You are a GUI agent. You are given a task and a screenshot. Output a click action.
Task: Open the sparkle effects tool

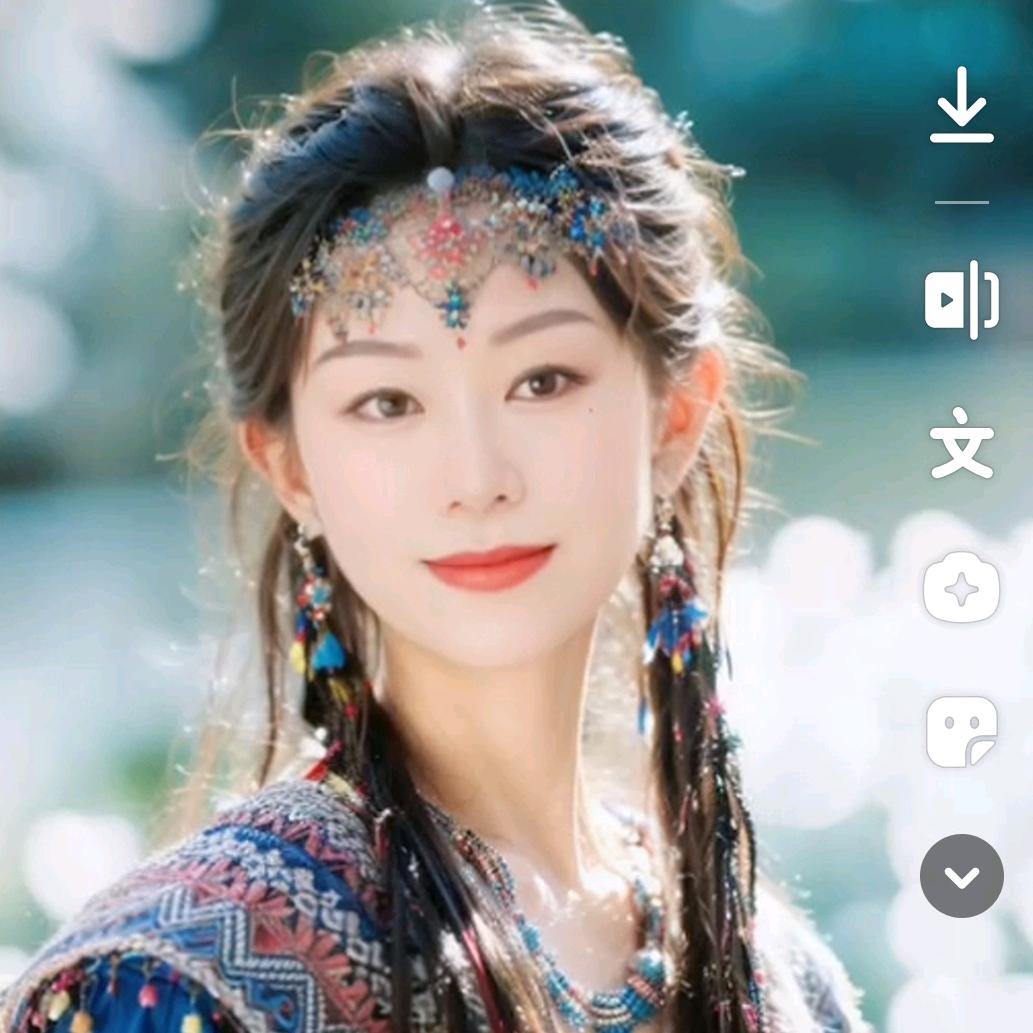tap(961, 587)
